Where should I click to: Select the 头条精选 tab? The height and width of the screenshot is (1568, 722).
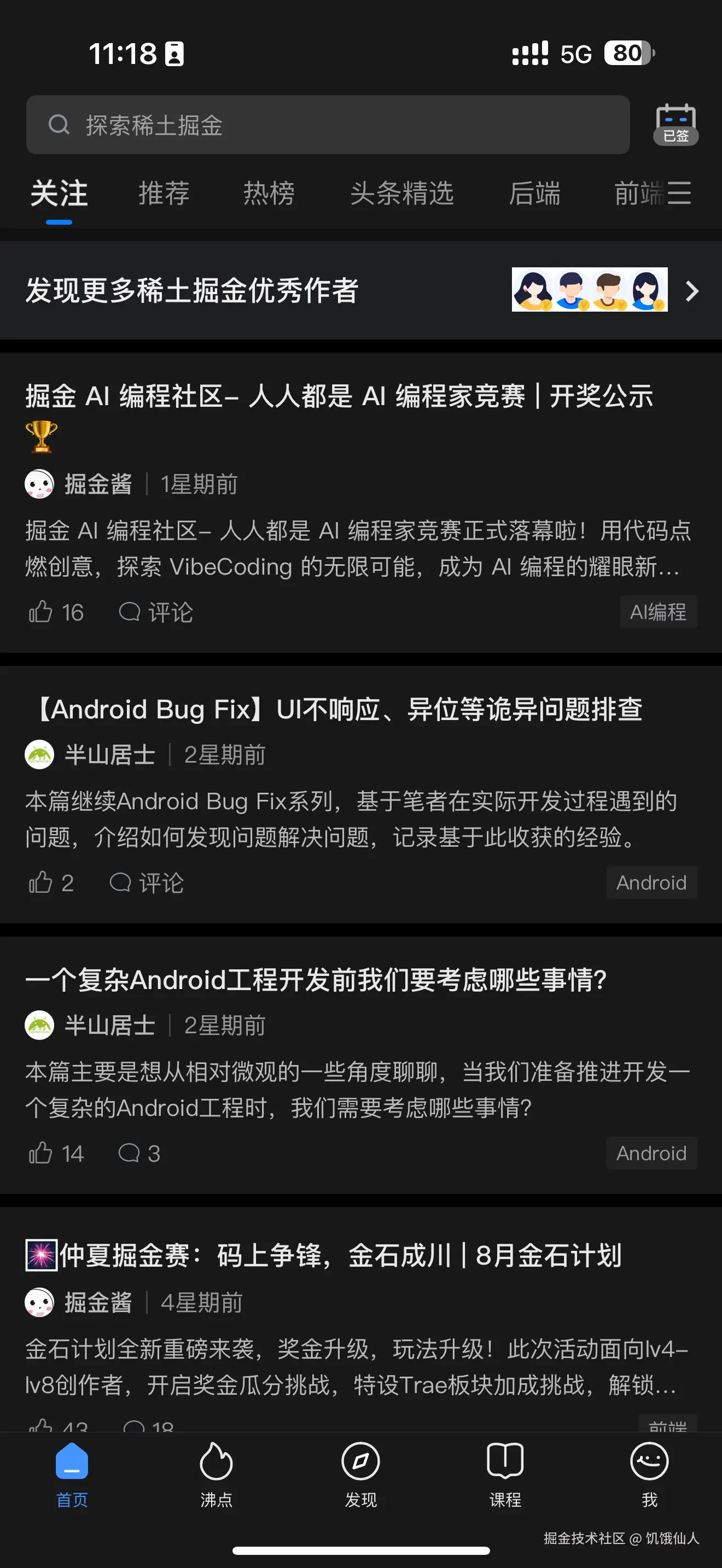click(402, 194)
